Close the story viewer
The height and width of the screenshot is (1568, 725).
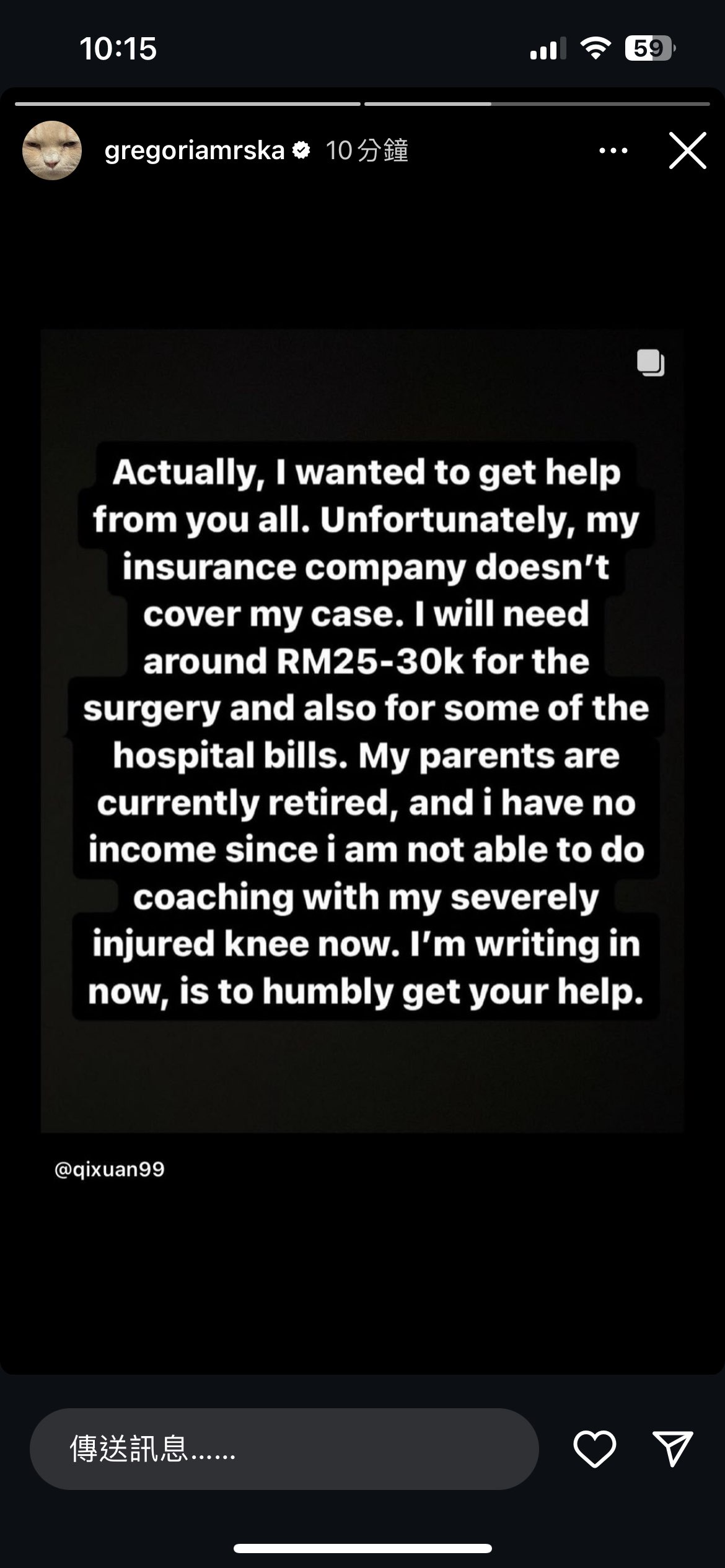[x=687, y=150]
